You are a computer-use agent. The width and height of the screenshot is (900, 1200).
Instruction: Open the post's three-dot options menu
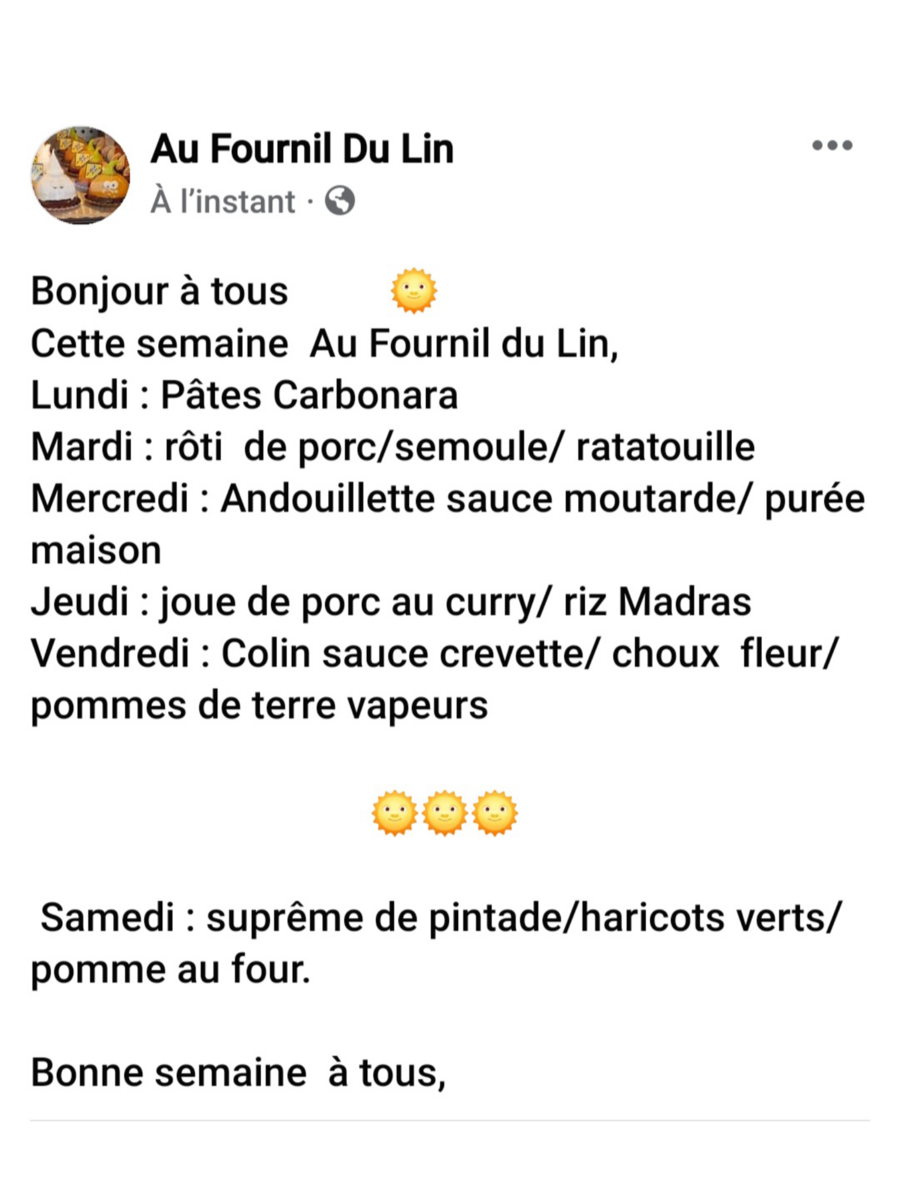[x=831, y=146]
